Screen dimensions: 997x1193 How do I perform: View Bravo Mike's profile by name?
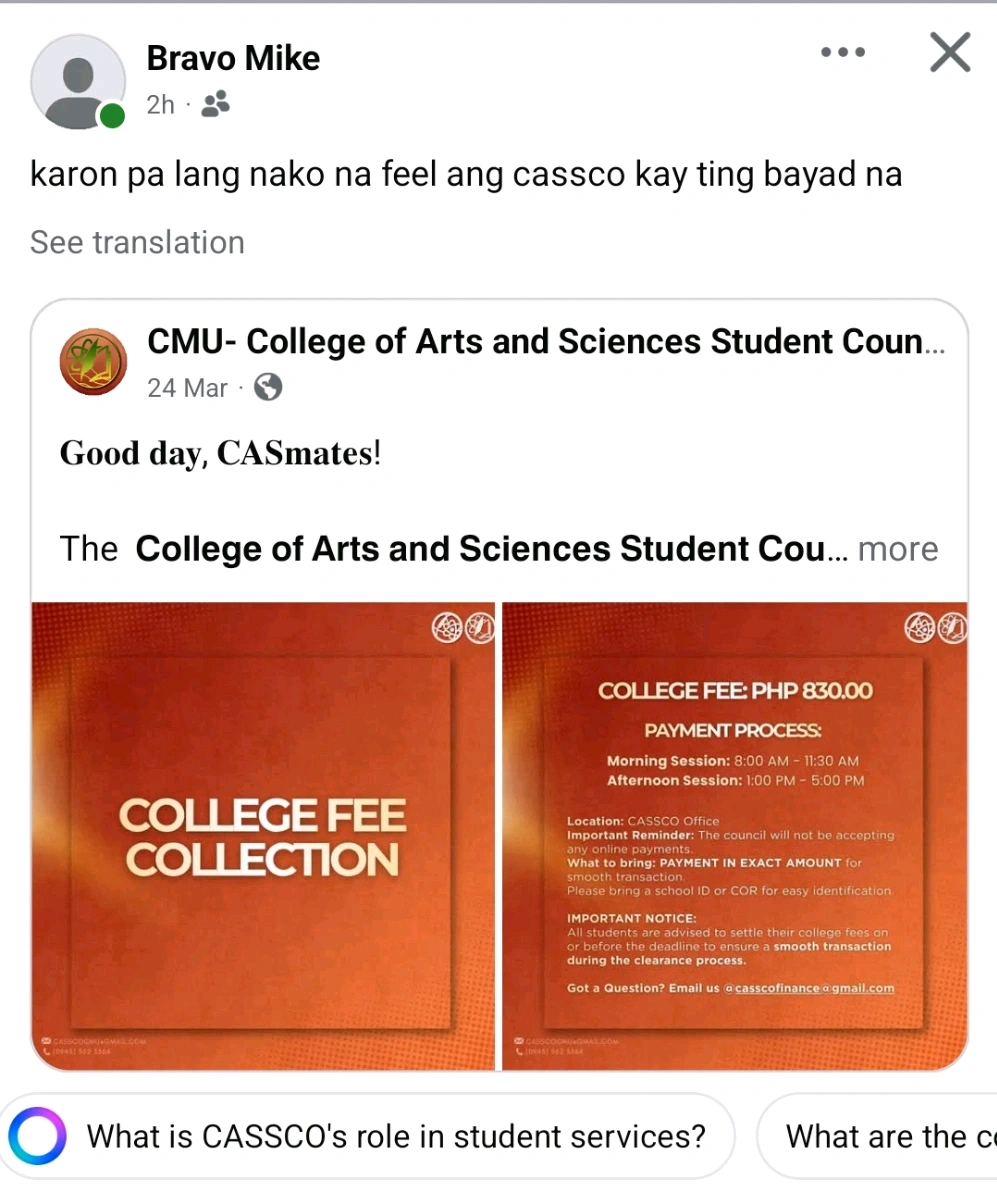pyautogui.click(x=233, y=58)
